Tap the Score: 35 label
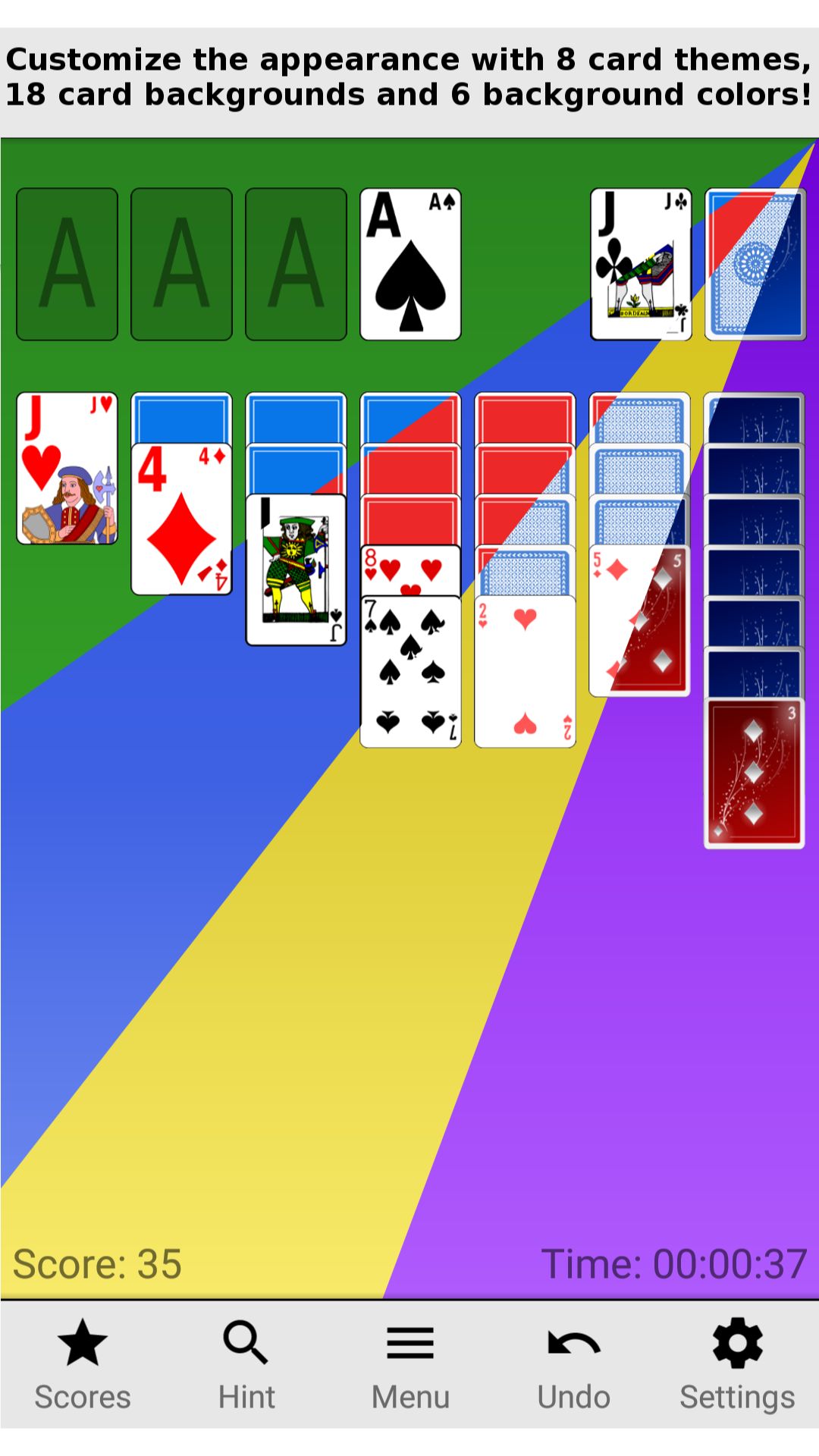This screenshot has width=819, height=1456. (x=99, y=1262)
